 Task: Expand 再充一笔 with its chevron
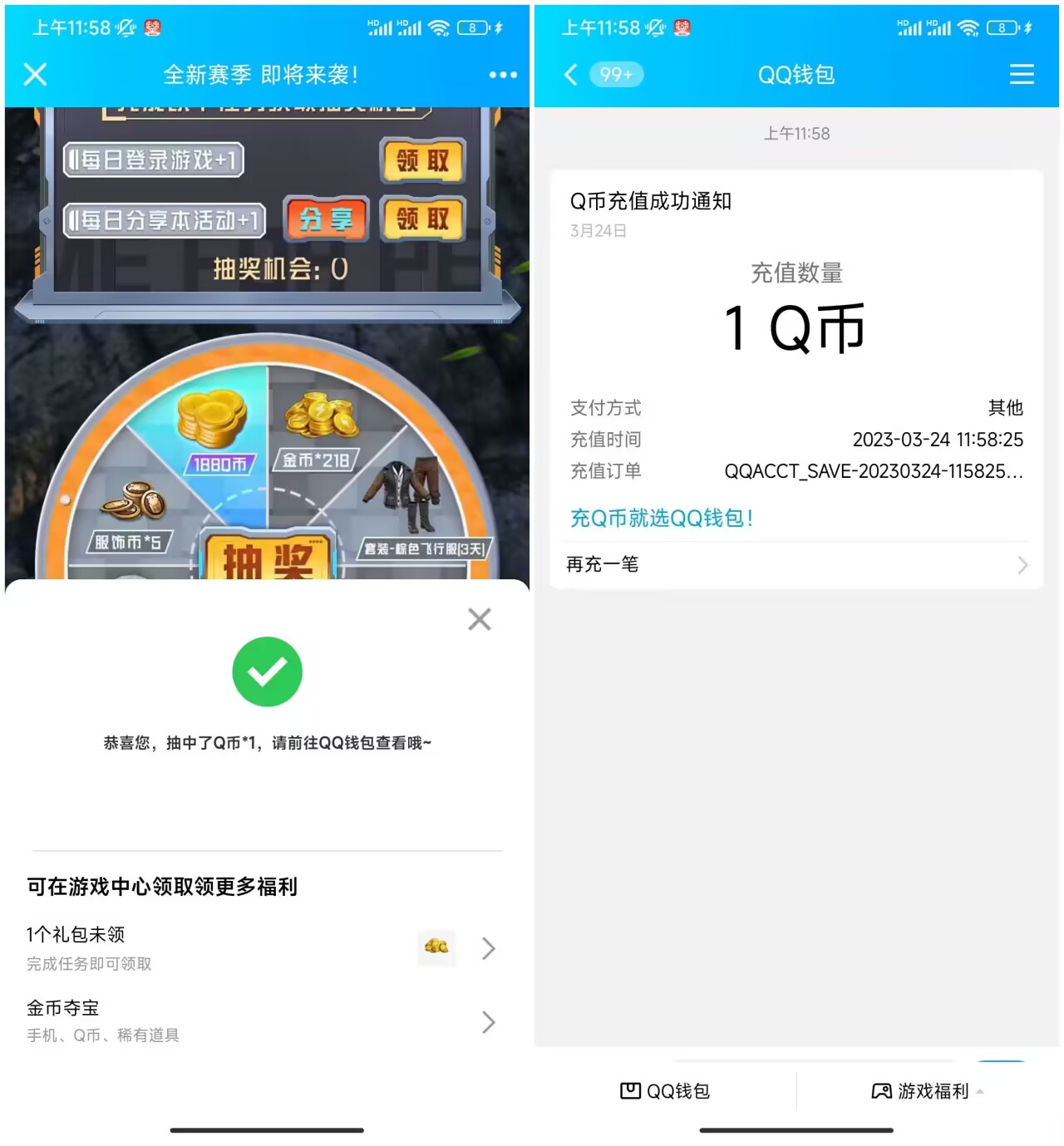796,564
